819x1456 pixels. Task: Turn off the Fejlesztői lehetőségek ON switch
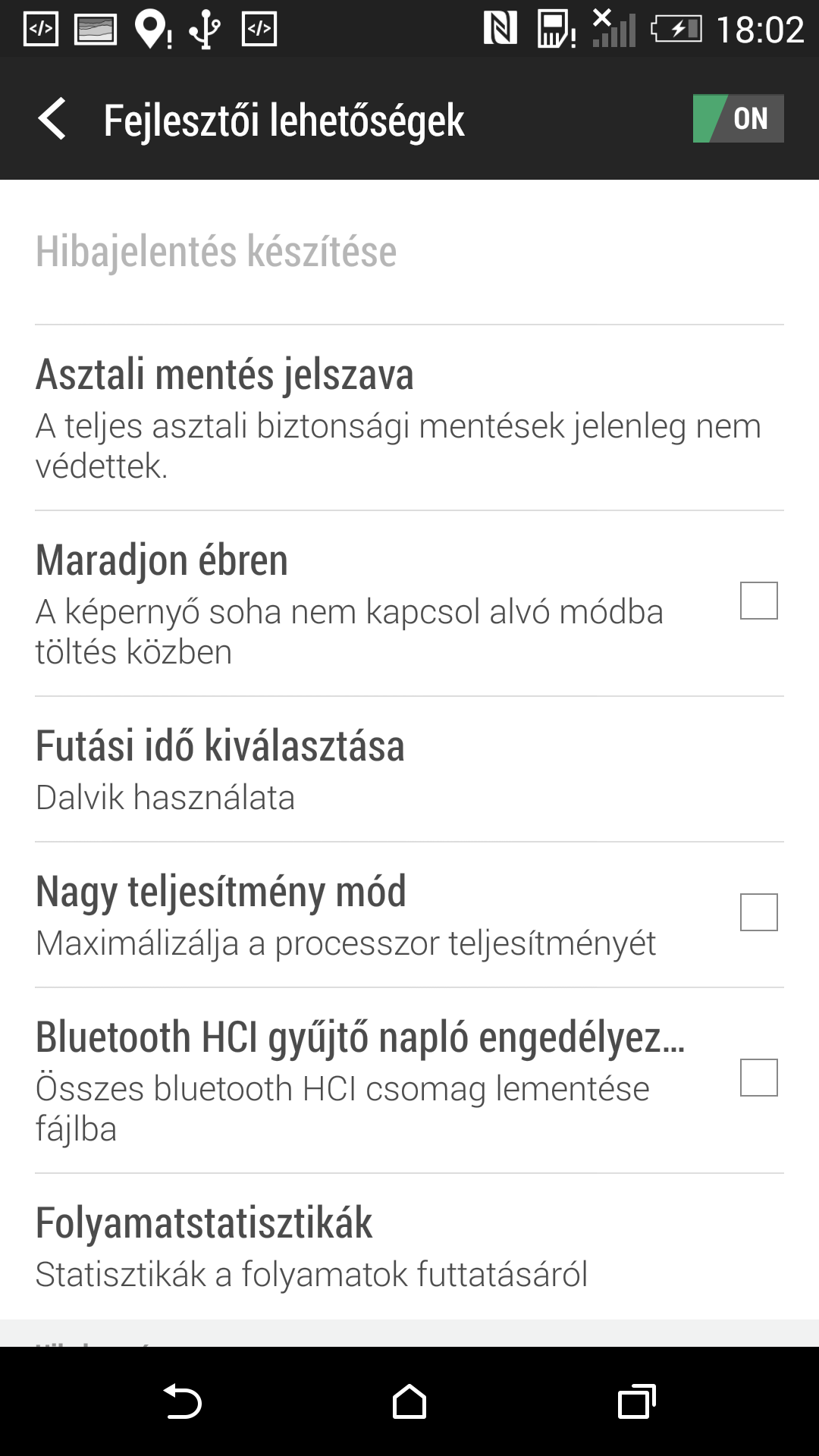coord(738,118)
